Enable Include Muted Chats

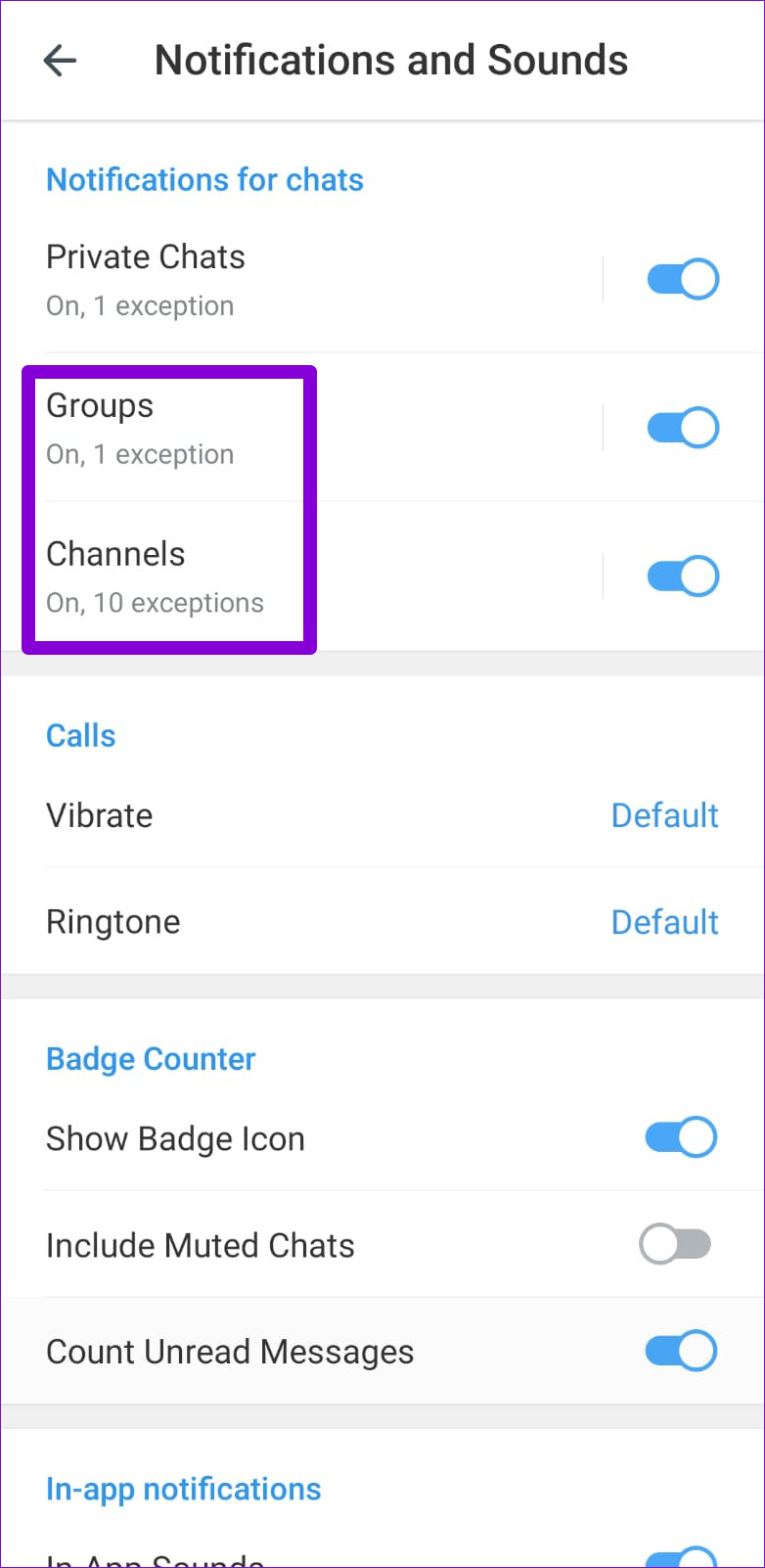click(x=675, y=1244)
